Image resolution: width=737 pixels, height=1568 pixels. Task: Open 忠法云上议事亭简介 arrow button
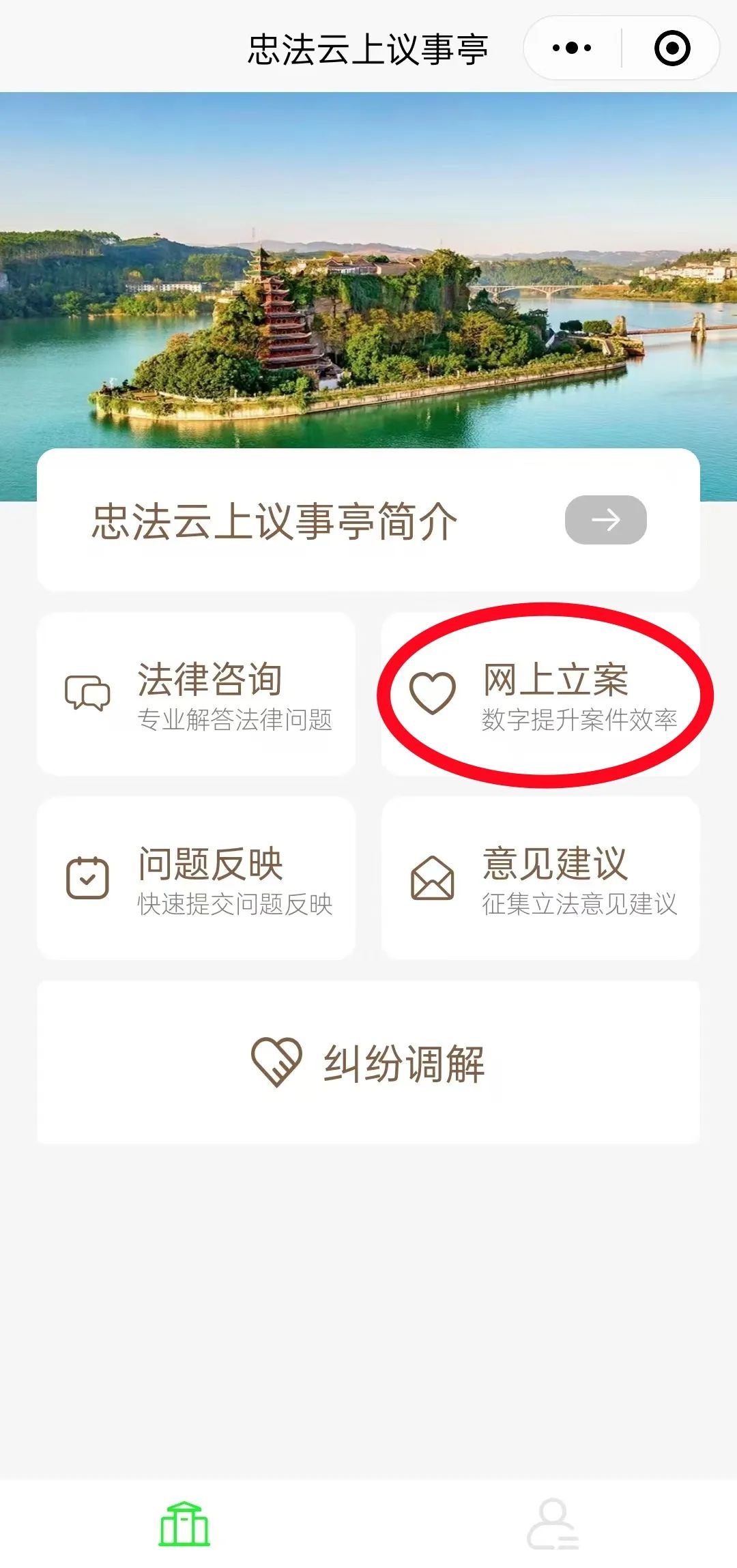pyautogui.click(x=605, y=520)
